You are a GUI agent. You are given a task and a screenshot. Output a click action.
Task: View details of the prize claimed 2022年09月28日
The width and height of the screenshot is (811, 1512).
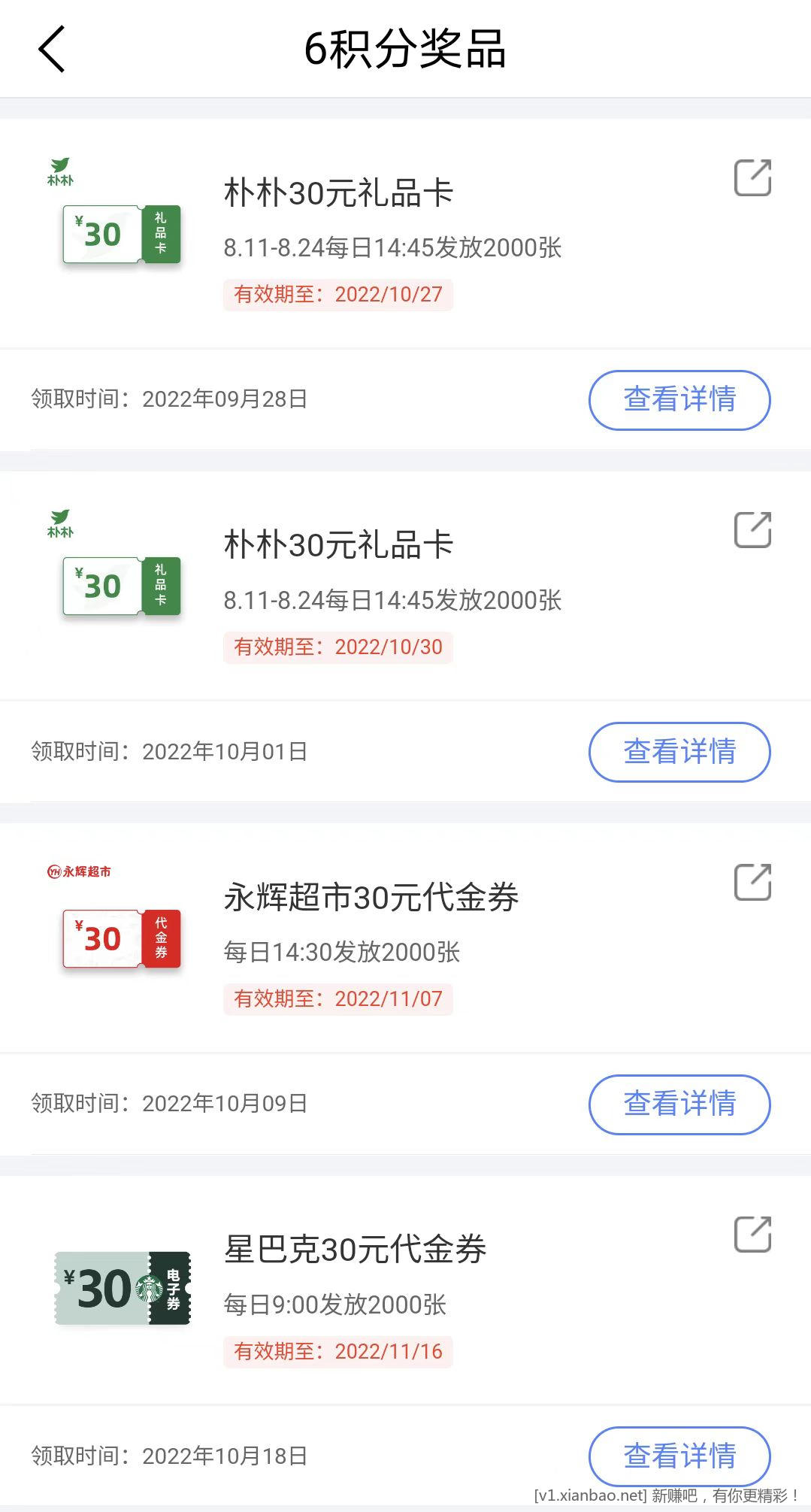[x=679, y=400]
